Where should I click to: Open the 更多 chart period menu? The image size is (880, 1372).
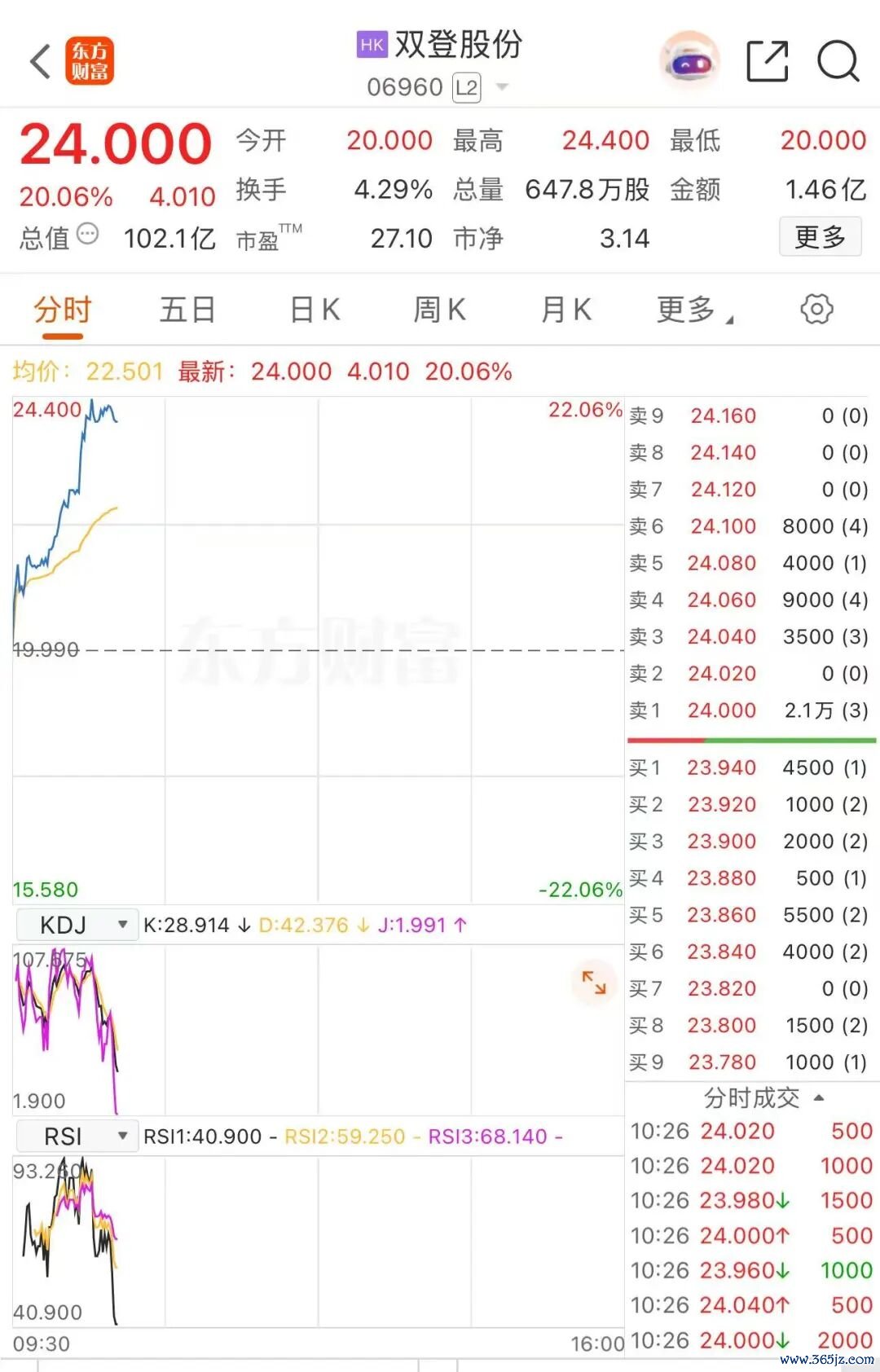click(x=693, y=310)
